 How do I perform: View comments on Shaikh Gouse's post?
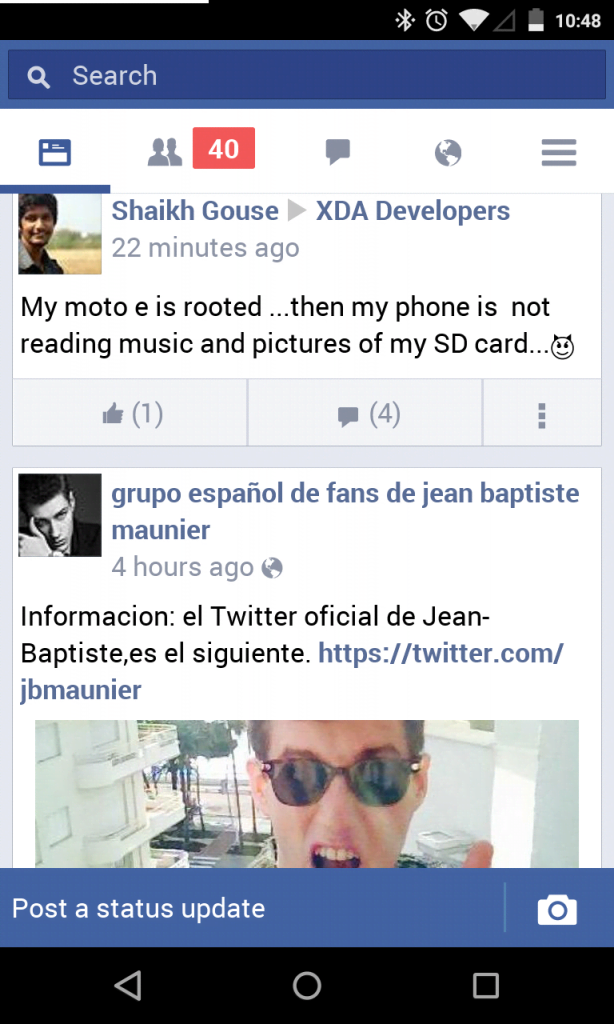point(365,413)
